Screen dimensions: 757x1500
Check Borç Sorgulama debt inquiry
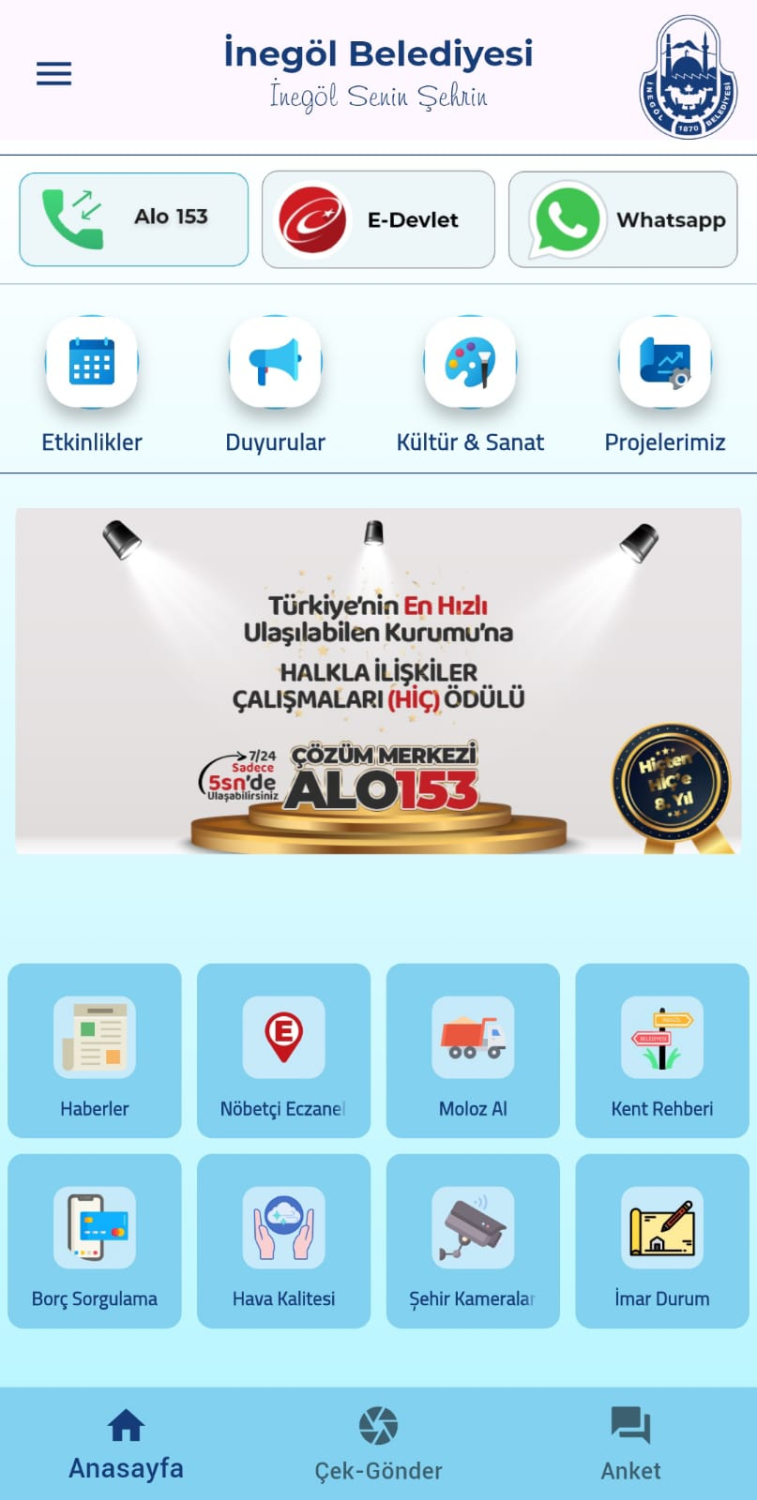click(x=94, y=1240)
